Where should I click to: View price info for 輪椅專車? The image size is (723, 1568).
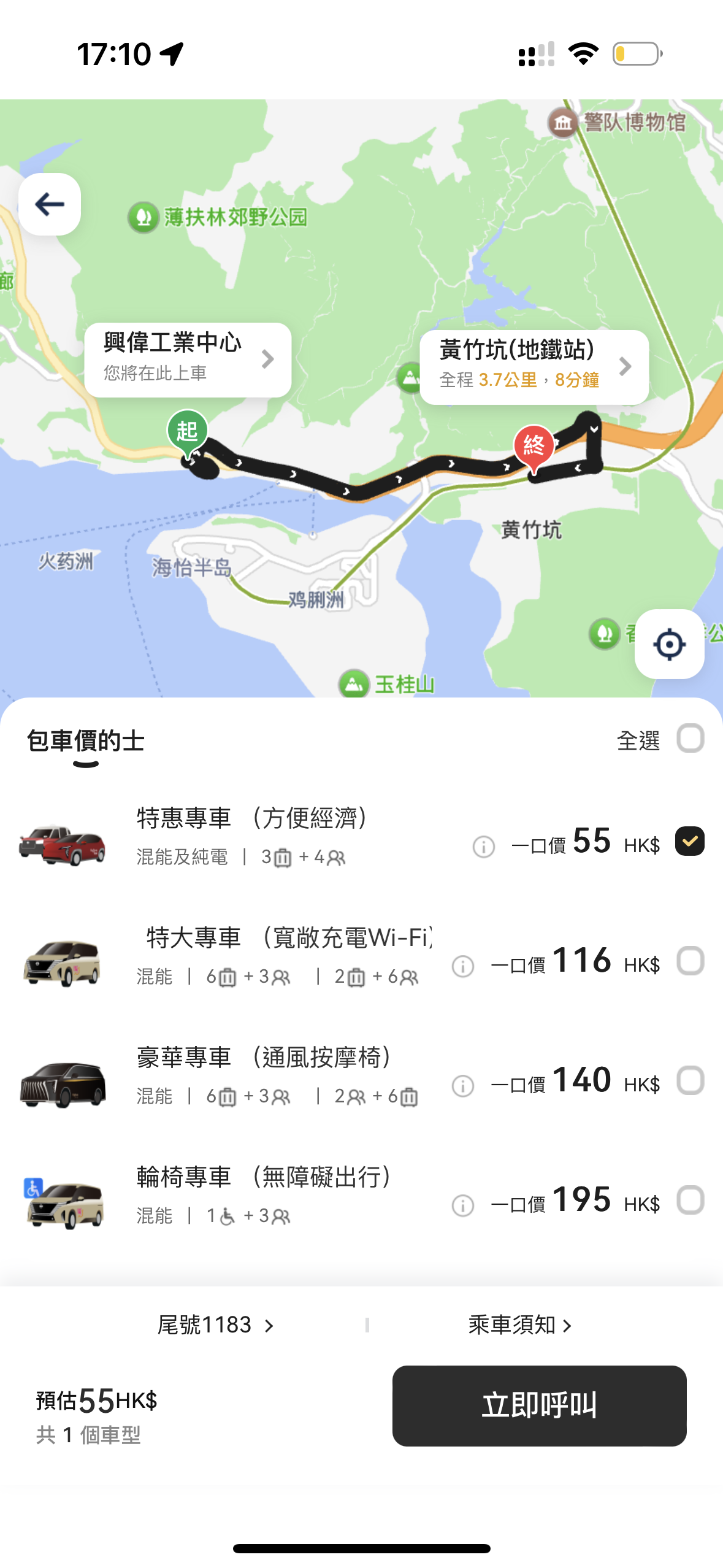(x=463, y=1205)
